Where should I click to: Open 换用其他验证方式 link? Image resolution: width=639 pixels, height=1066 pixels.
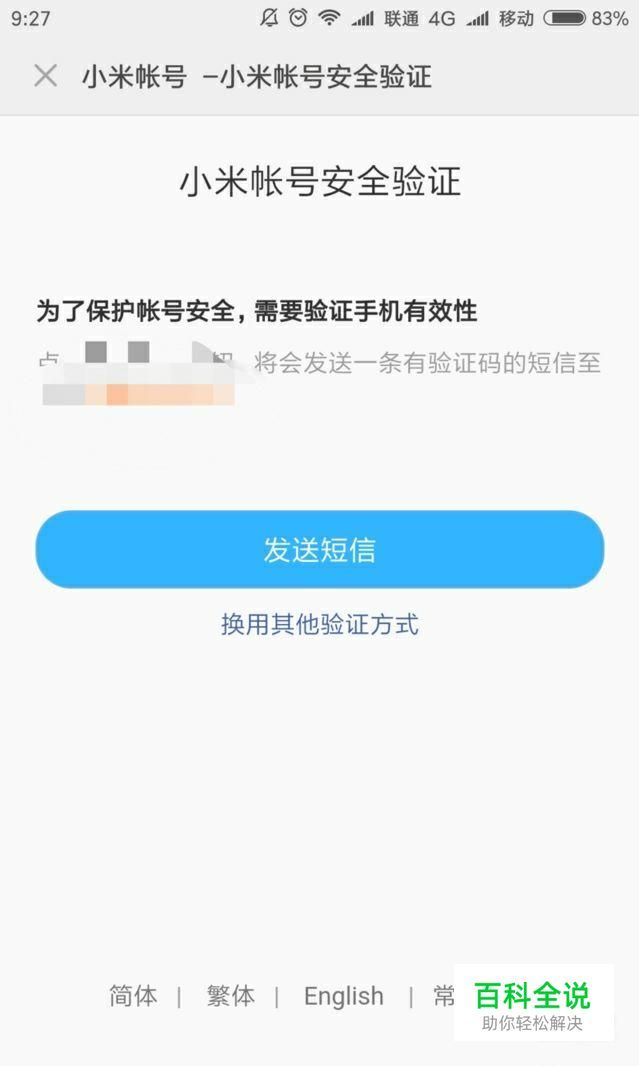click(x=320, y=624)
